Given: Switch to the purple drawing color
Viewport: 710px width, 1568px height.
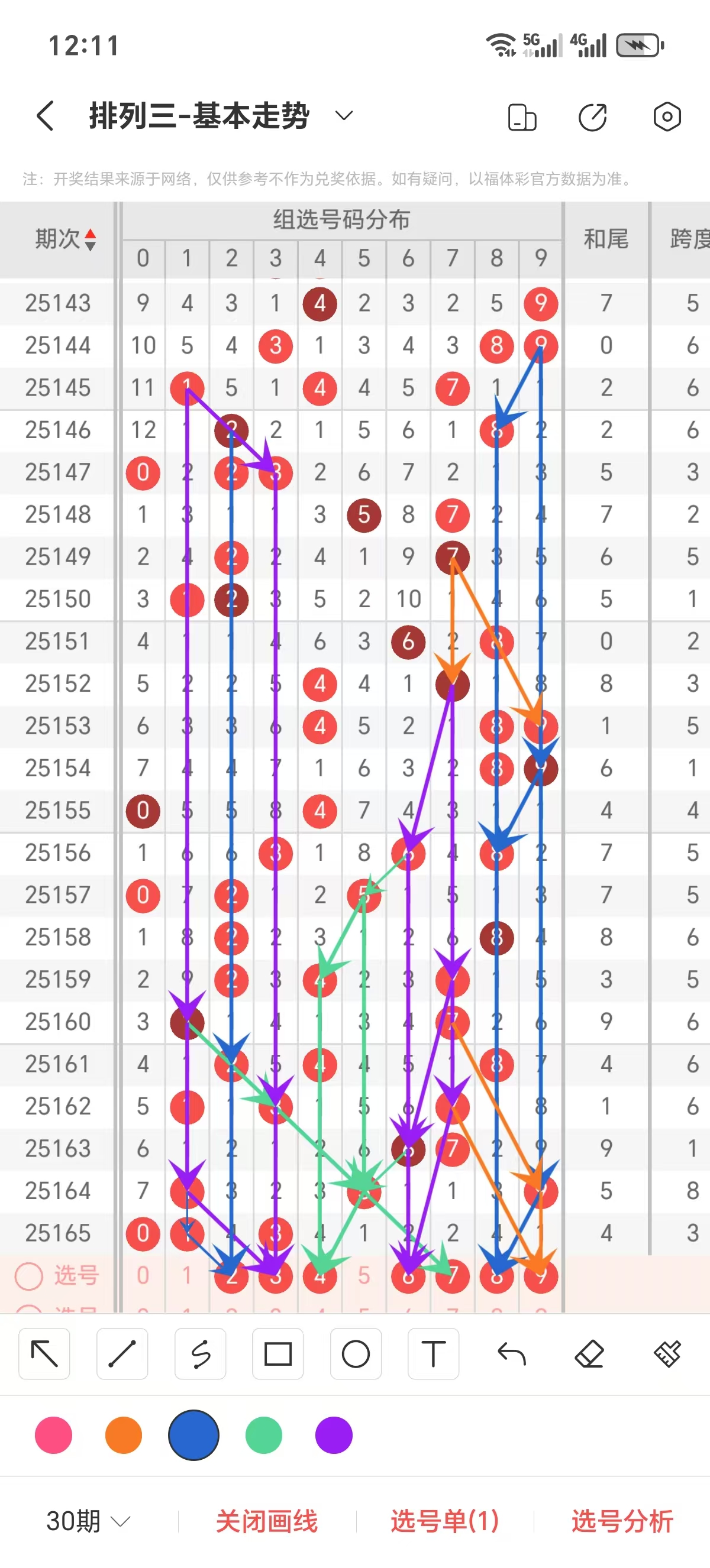Looking at the screenshot, I should click(334, 1435).
